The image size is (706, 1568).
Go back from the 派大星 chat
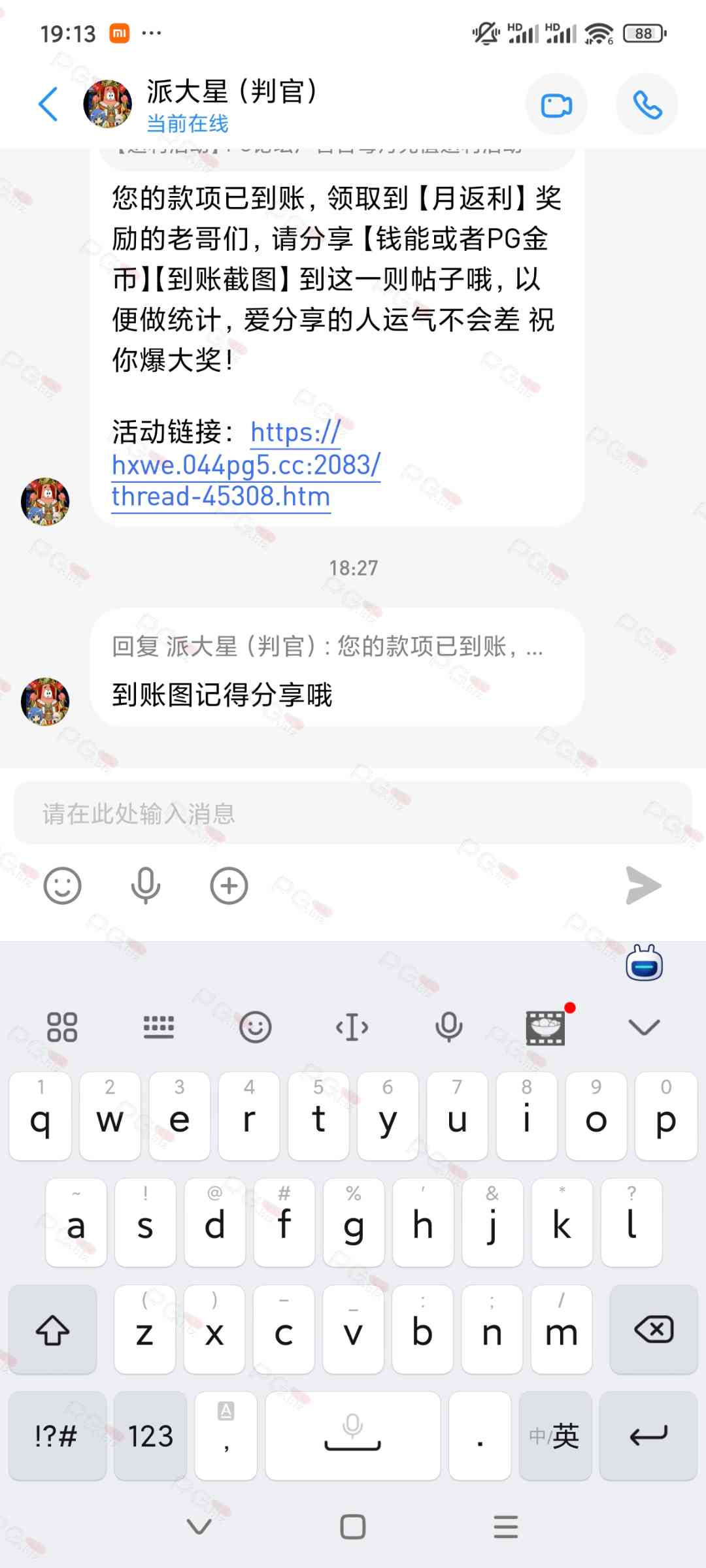pos(48,105)
